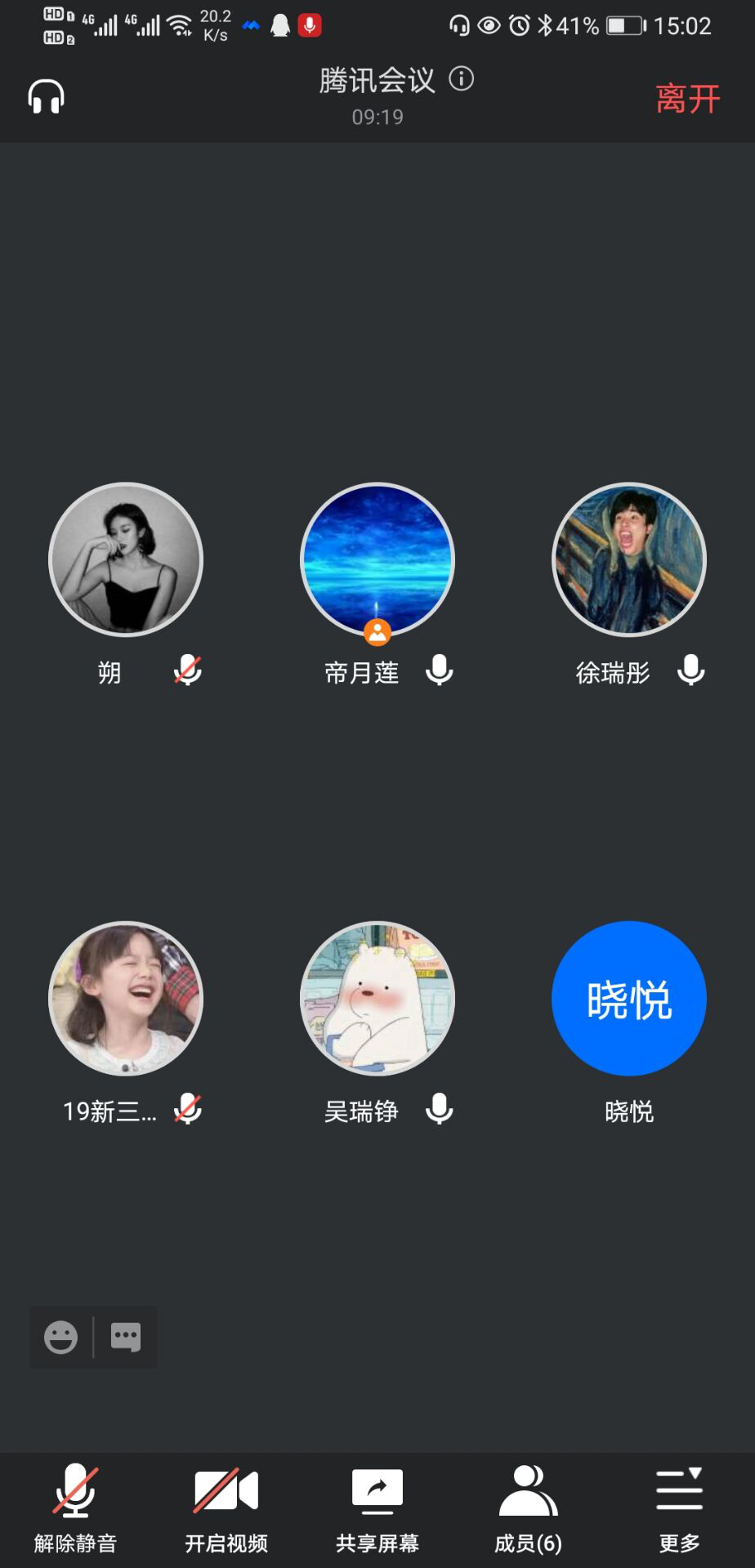755x1568 pixels.
Task: Tap the headphone audio output icon
Action: pyautogui.click(x=47, y=97)
